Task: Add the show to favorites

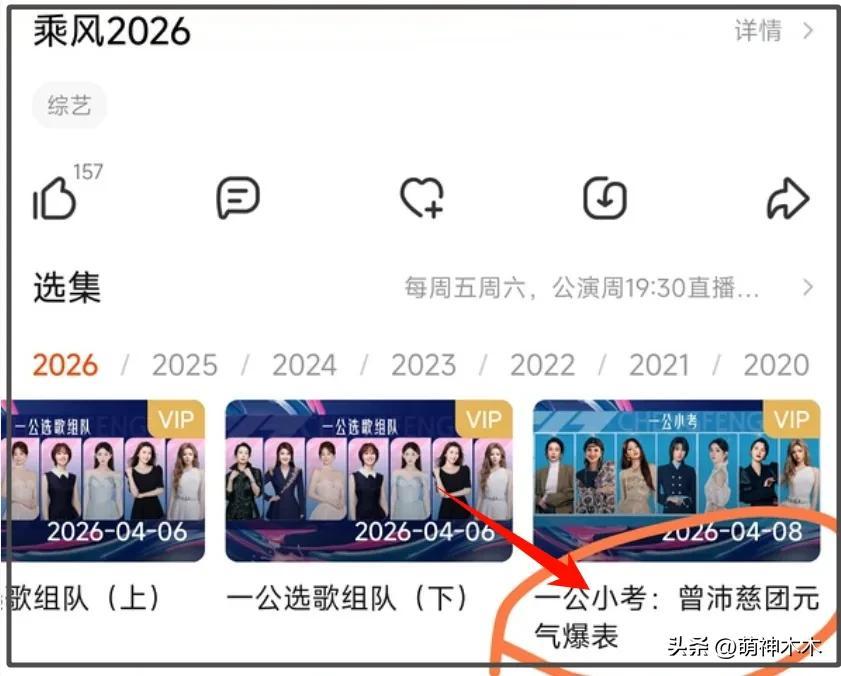Action: (x=421, y=199)
